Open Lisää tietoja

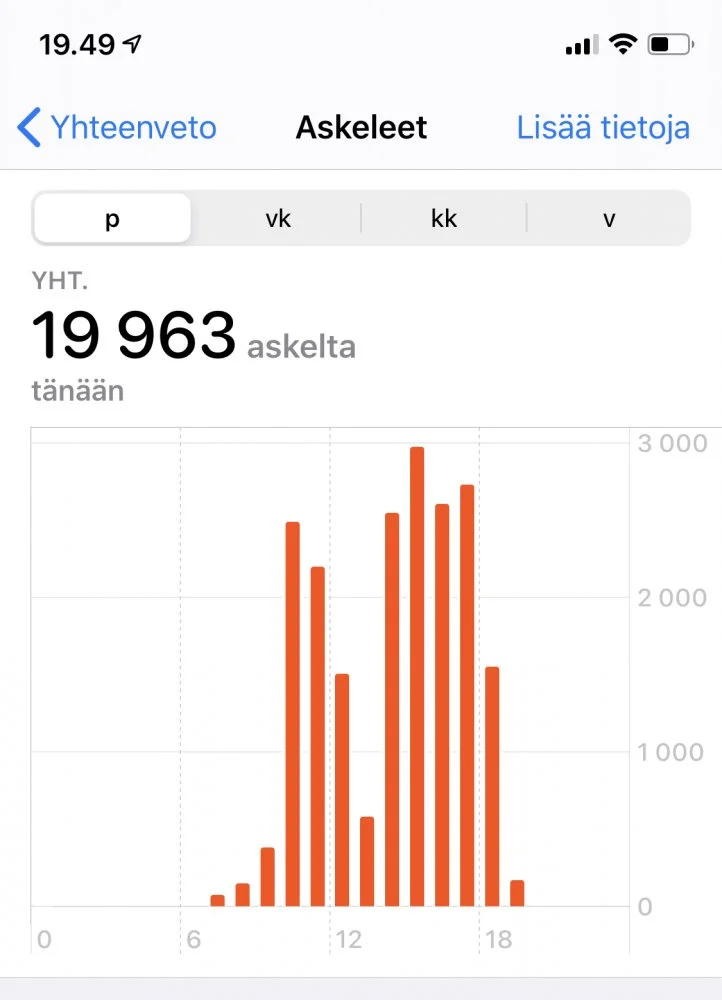tap(603, 128)
